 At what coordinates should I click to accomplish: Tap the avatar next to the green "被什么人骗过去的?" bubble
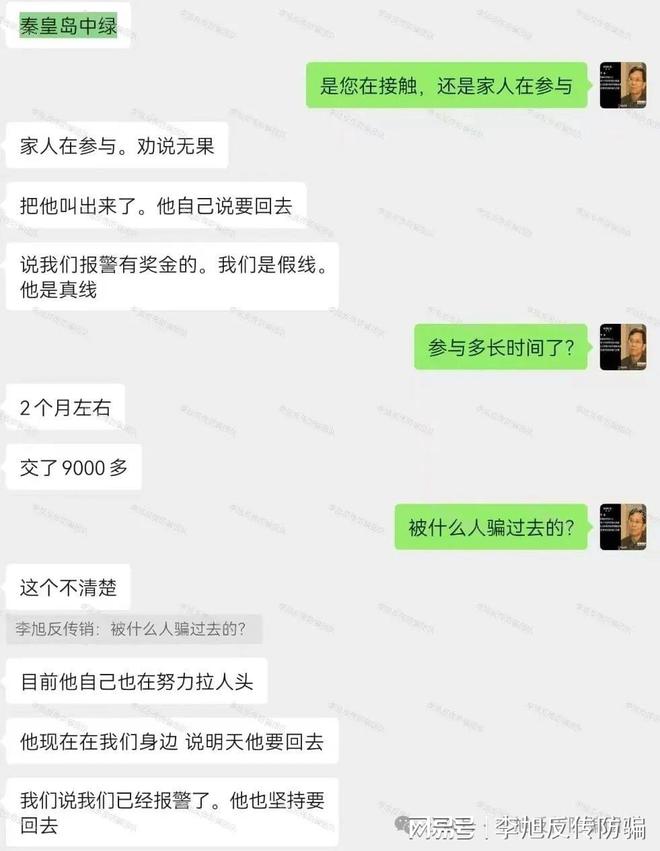(622, 527)
